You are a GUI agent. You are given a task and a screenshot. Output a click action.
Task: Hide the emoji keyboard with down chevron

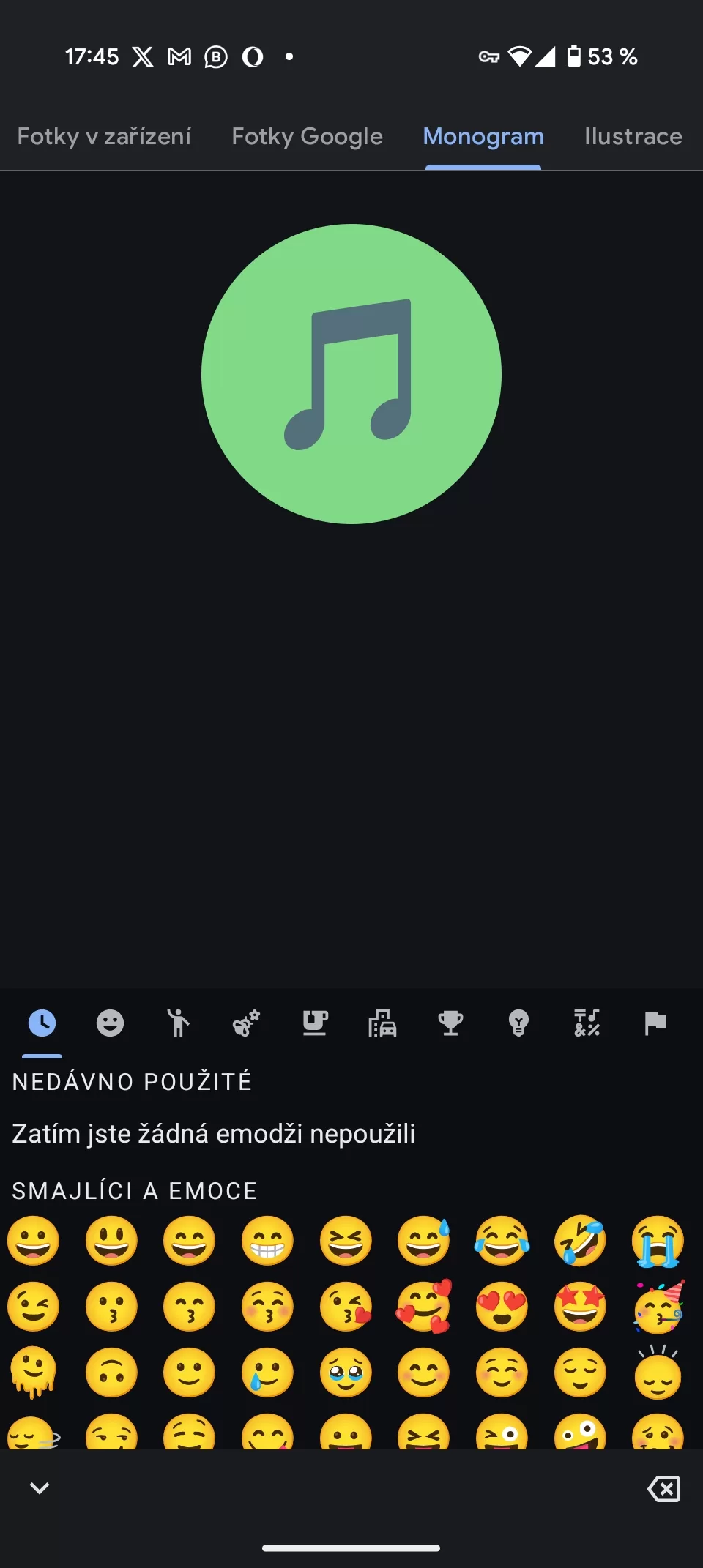[x=40, y=1487]
